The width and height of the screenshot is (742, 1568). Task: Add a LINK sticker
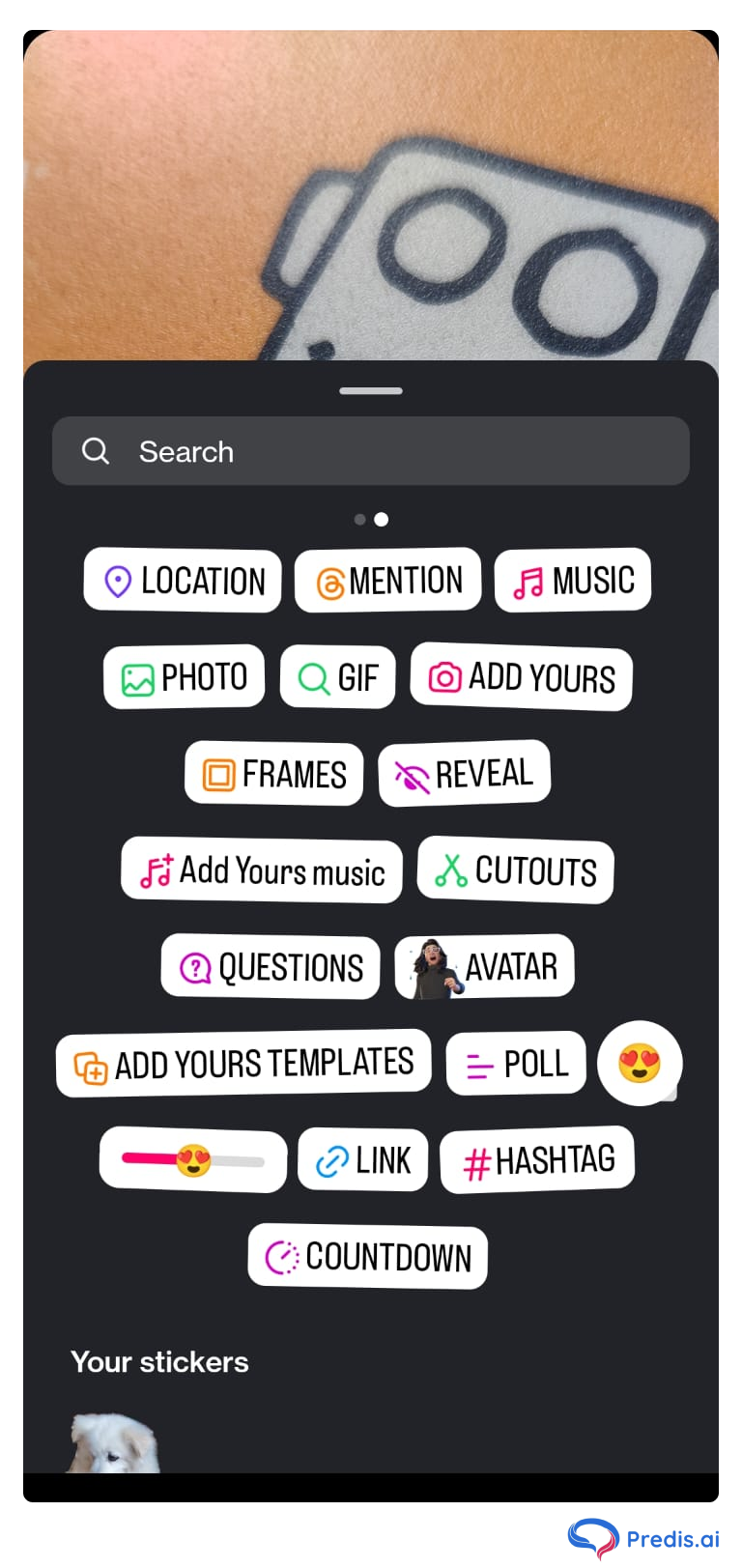coord(362,1159)
